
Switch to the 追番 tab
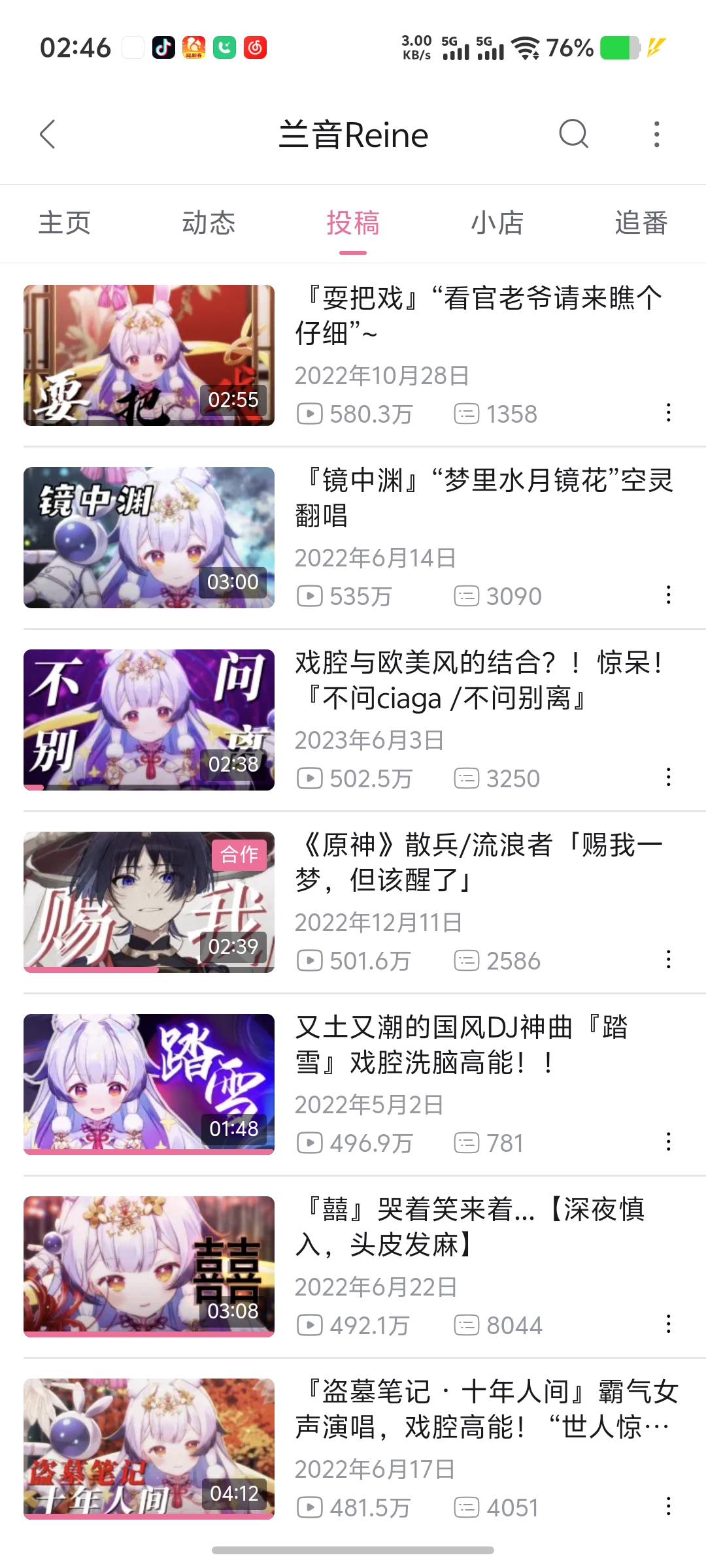click(641, 223)
